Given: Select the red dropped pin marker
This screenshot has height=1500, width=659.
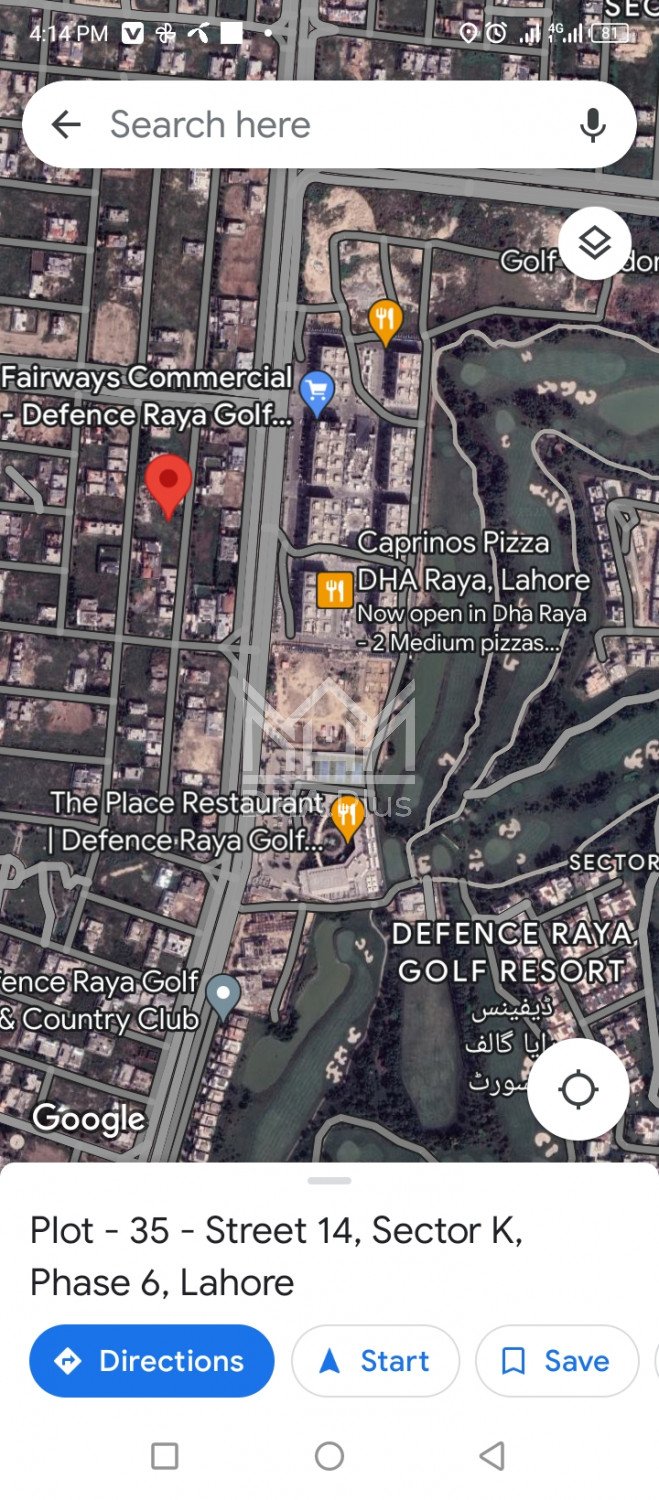Looking at the screenshot, I should click(x=168, y=484).
